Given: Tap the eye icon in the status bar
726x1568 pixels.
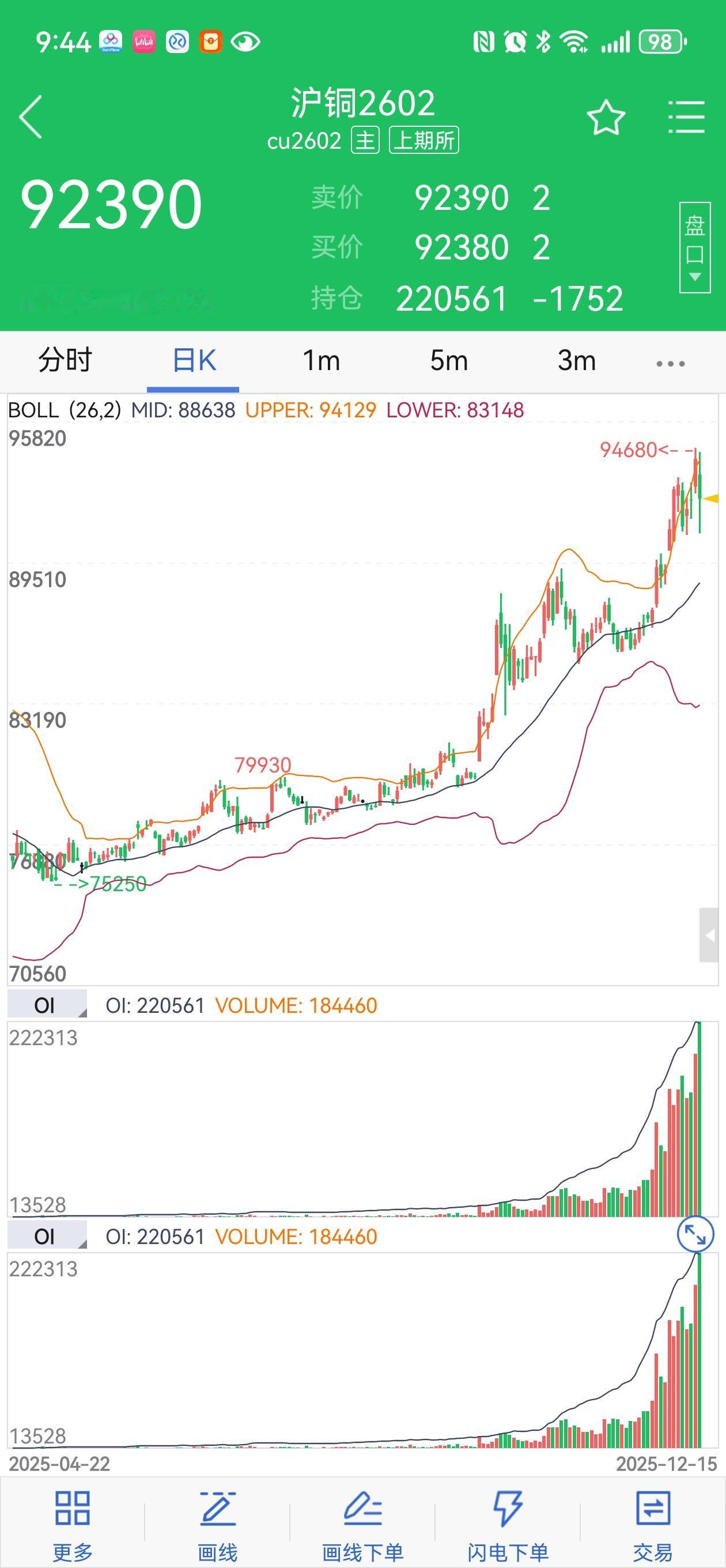Looking at the screenshot, I should (x=245, y=42).
